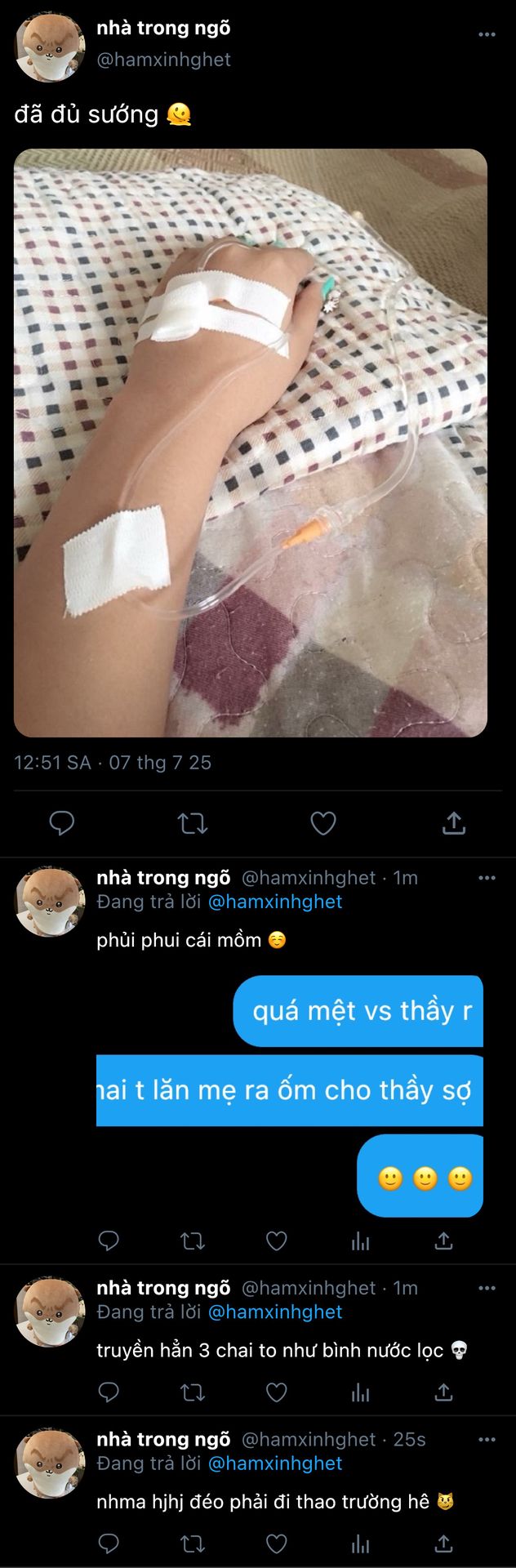Image resolution: width=516 pixels, height=1568 pixels.
Task: Open more options on "phủi phui cái mồm" reply
Action: pyautogui.click(x=487, y=878)
